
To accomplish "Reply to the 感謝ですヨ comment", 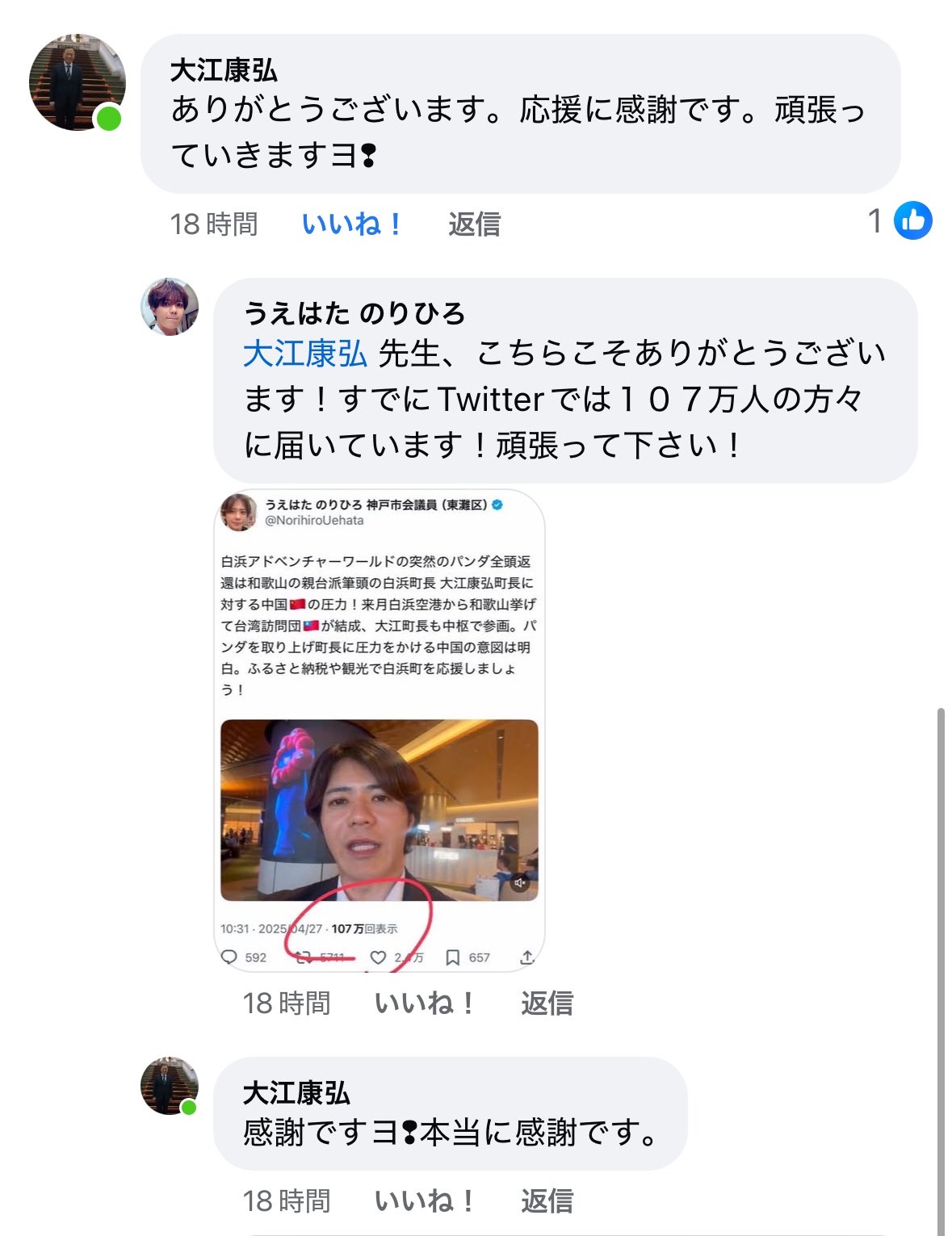I will 547,1200.
